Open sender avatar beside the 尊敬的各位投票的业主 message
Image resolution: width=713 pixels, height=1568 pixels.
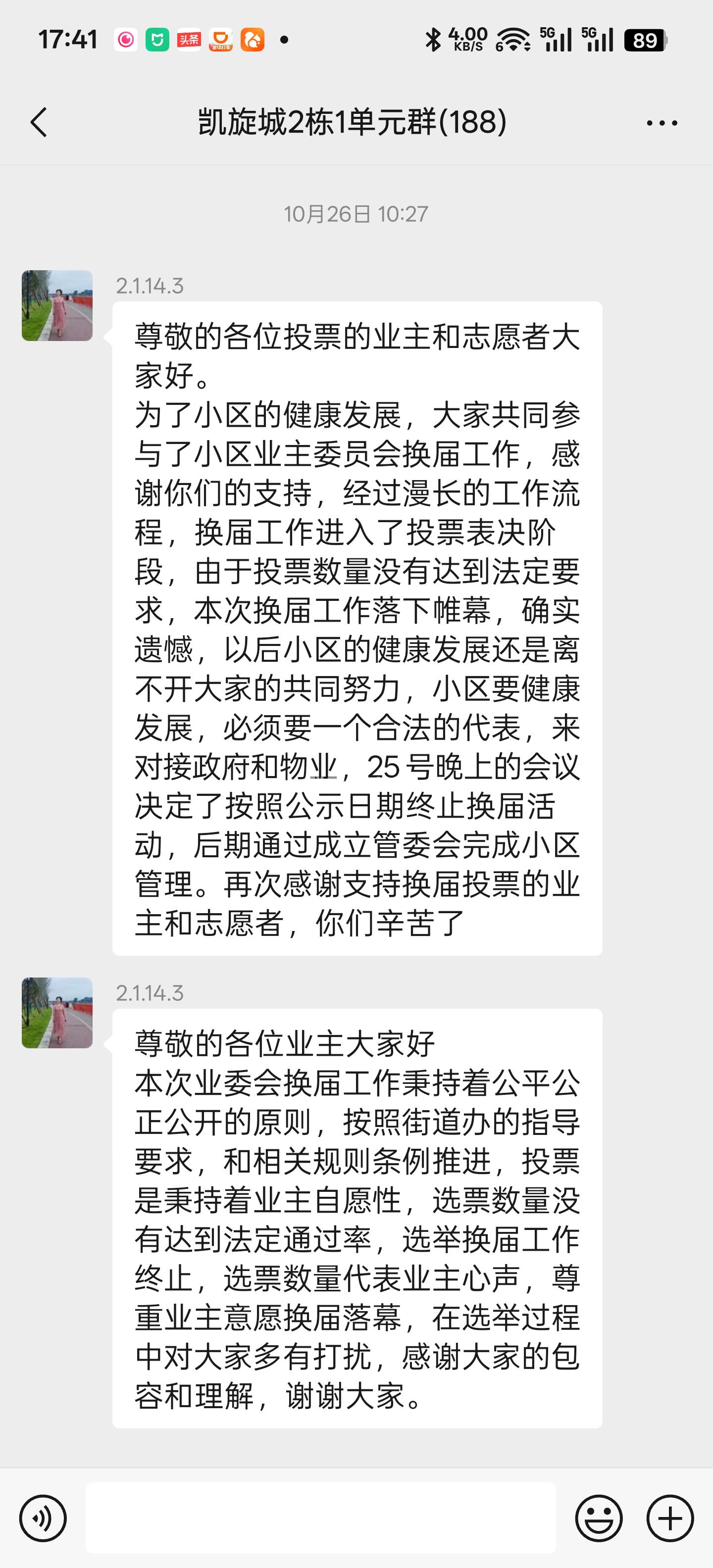57,305
